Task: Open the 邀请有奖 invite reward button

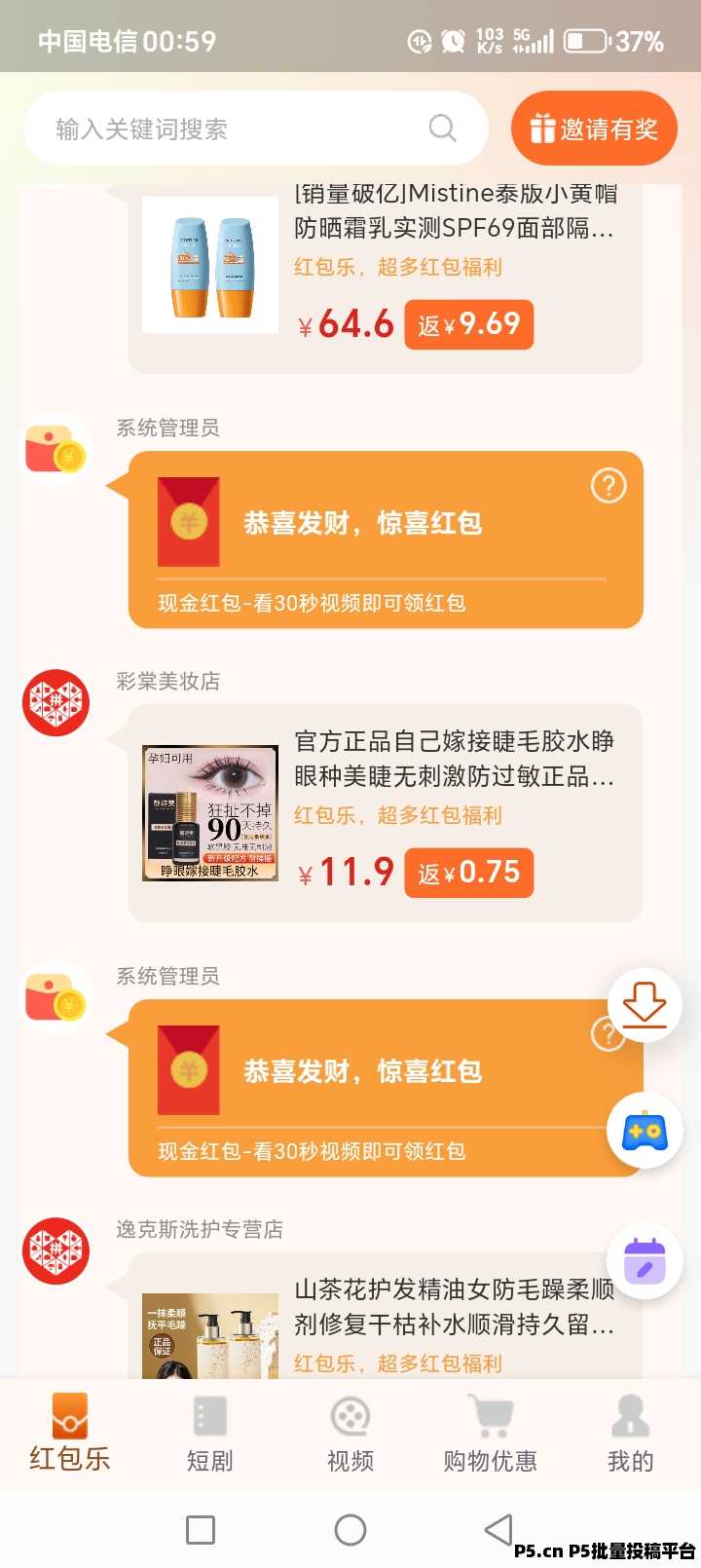Action: (594, 129)
